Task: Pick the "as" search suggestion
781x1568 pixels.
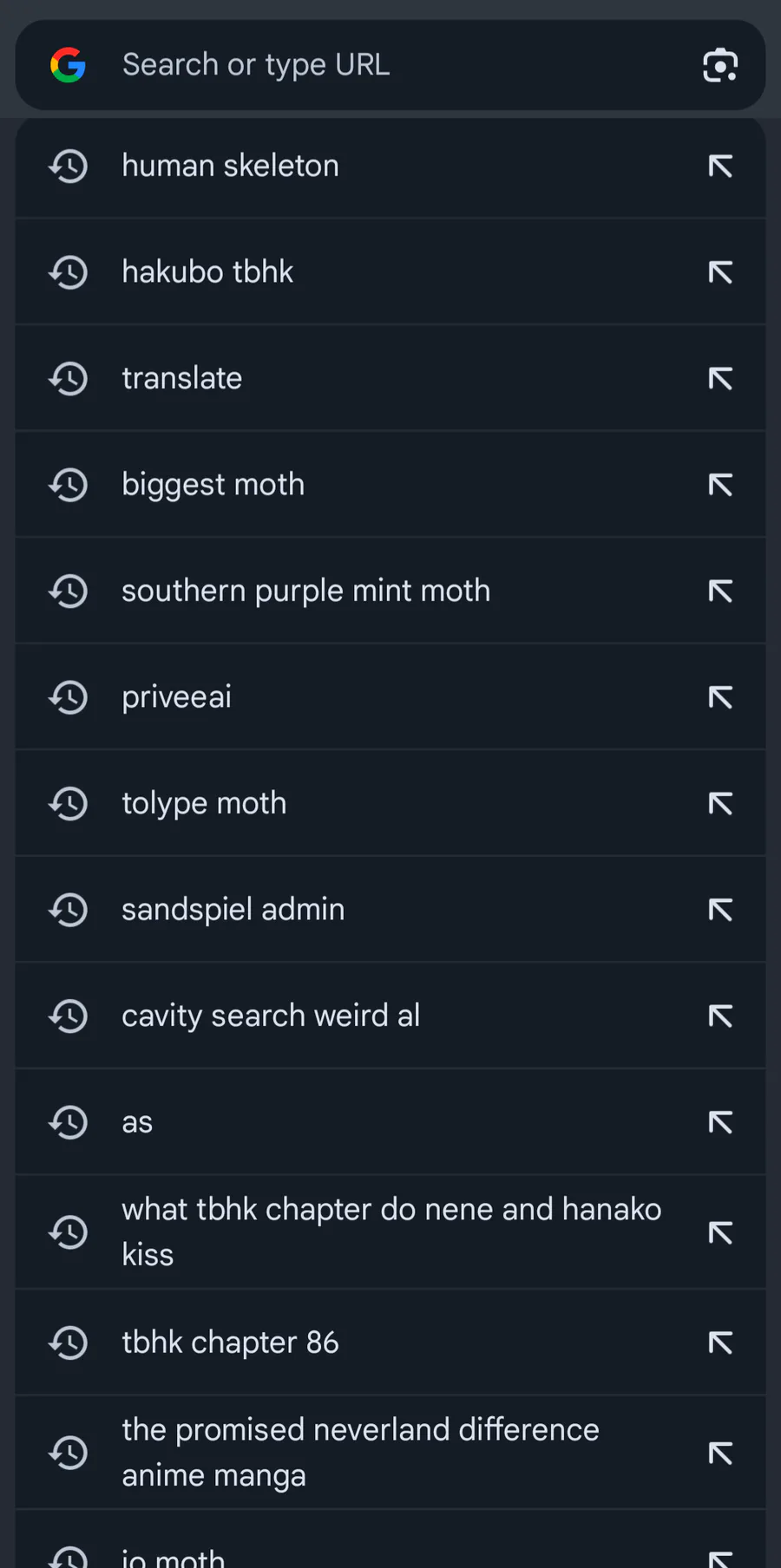Action: tap(390, 1122)
